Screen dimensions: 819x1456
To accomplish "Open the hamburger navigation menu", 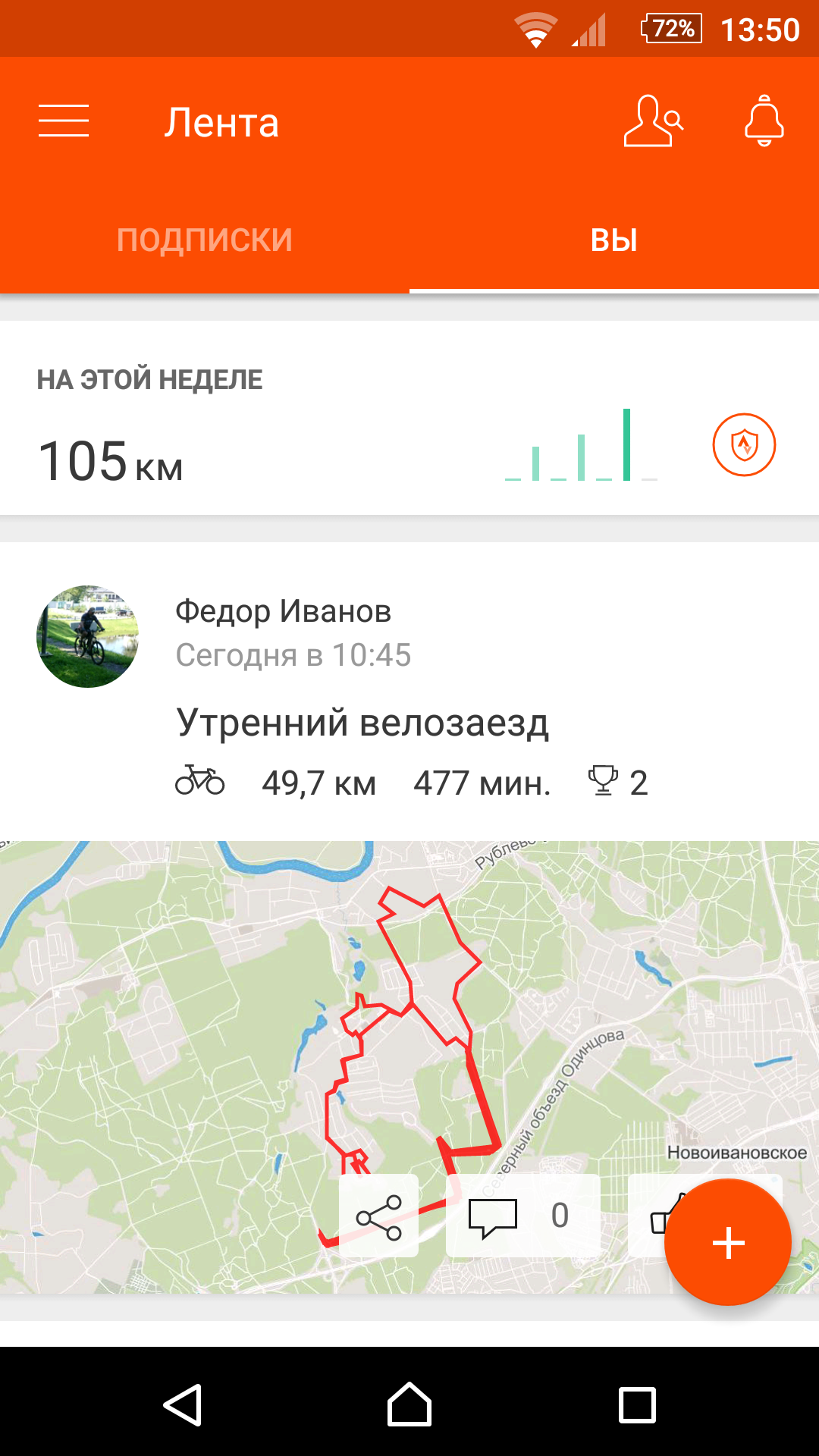I will click(x=64, y=121).
